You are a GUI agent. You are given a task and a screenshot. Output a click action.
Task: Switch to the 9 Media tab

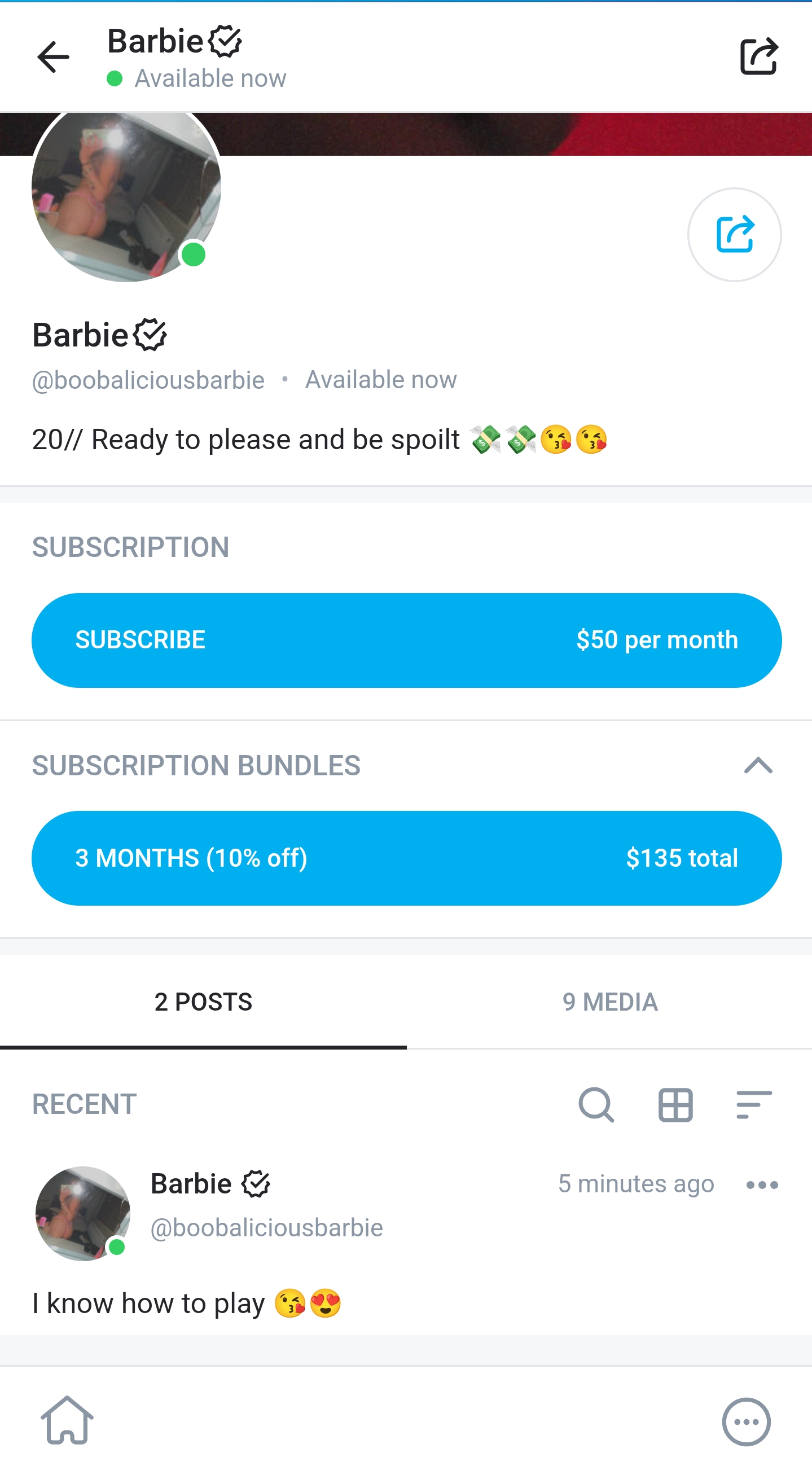609,1002
